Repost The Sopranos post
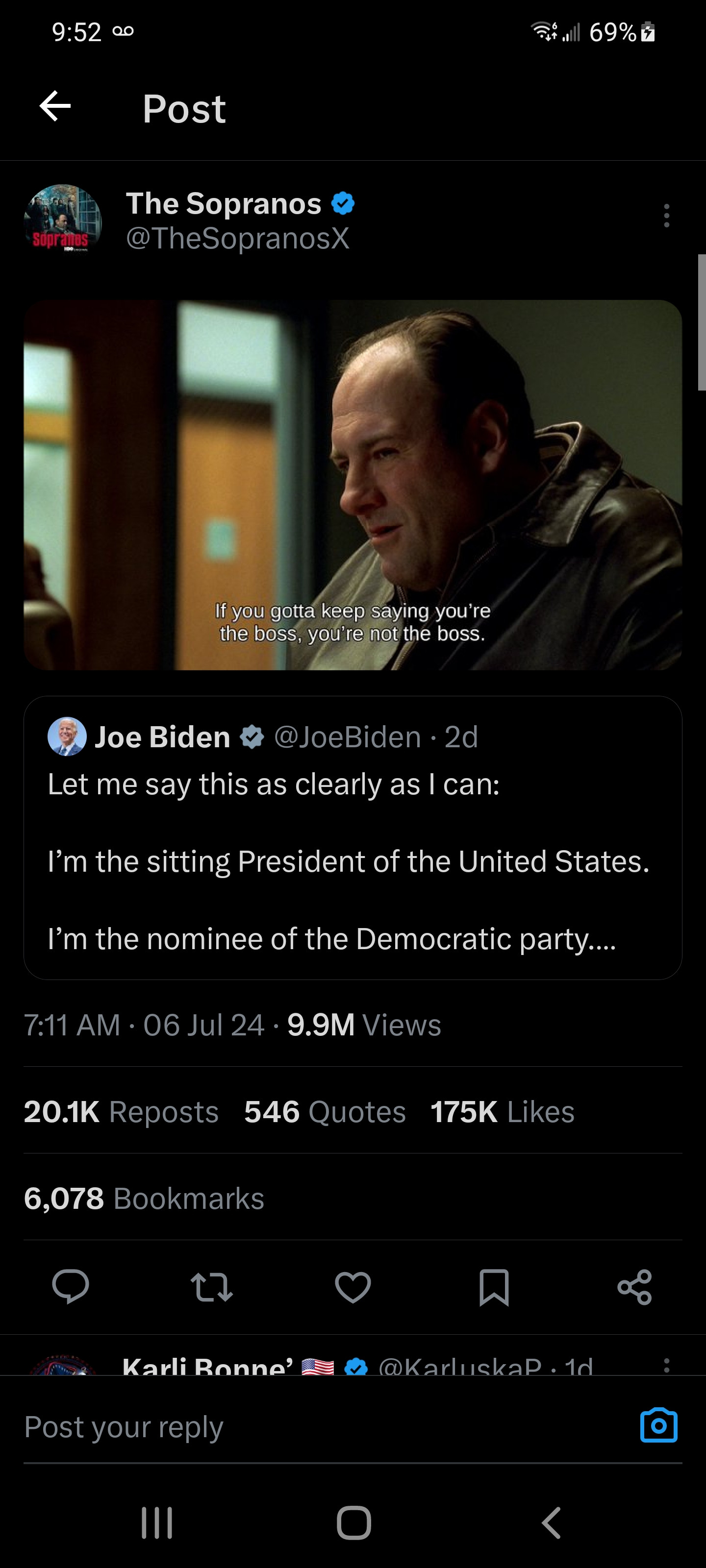The image size is (706, 1568). coord(211,1286)
